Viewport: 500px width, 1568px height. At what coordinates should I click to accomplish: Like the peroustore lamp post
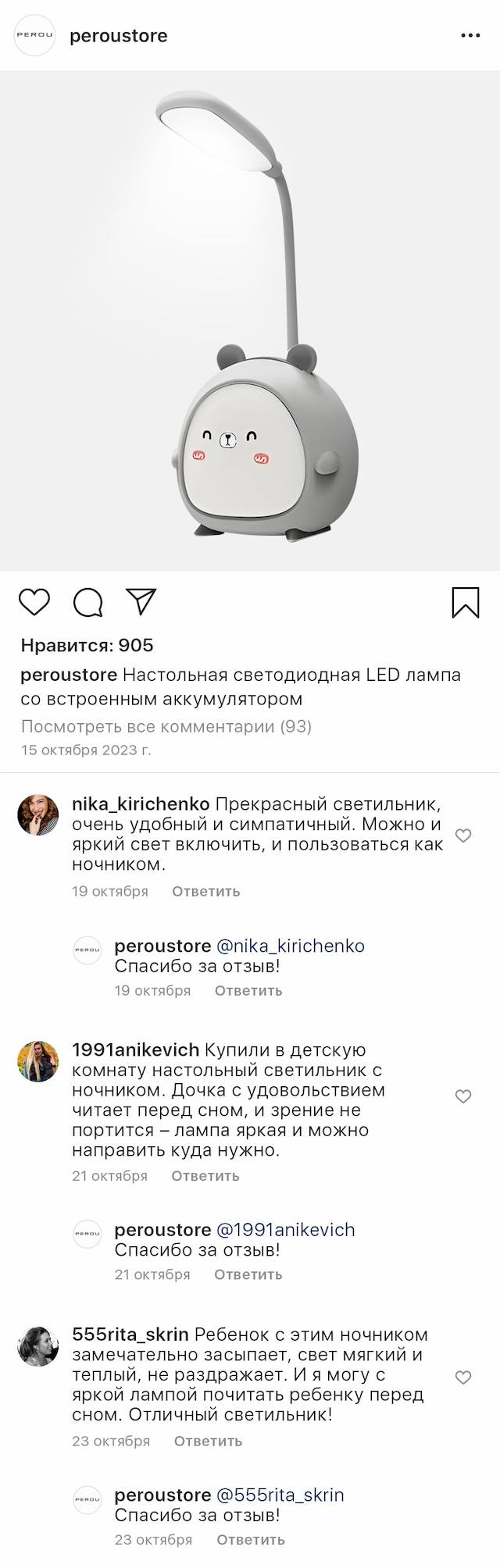34,602
